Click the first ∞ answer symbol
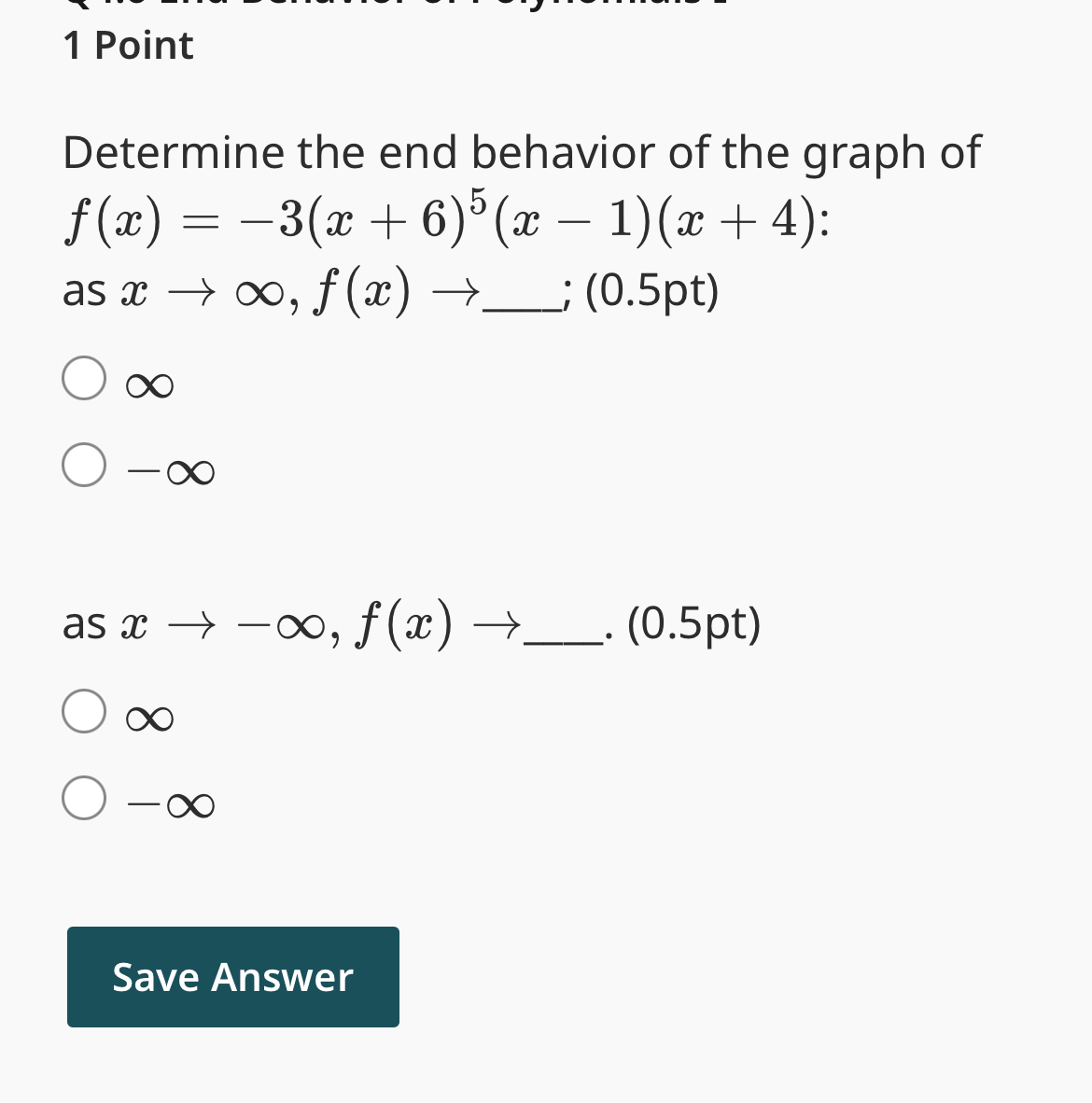 click(x=149, y=381)
